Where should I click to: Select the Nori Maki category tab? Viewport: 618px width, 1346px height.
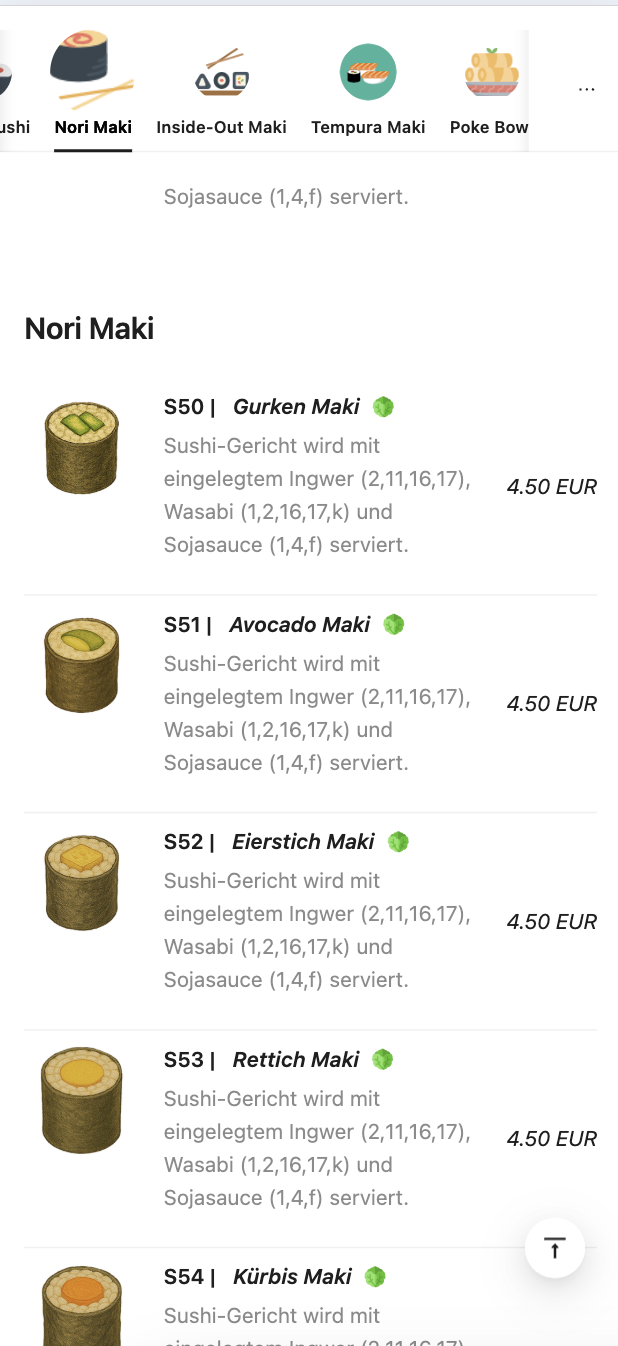coord(93,92)
